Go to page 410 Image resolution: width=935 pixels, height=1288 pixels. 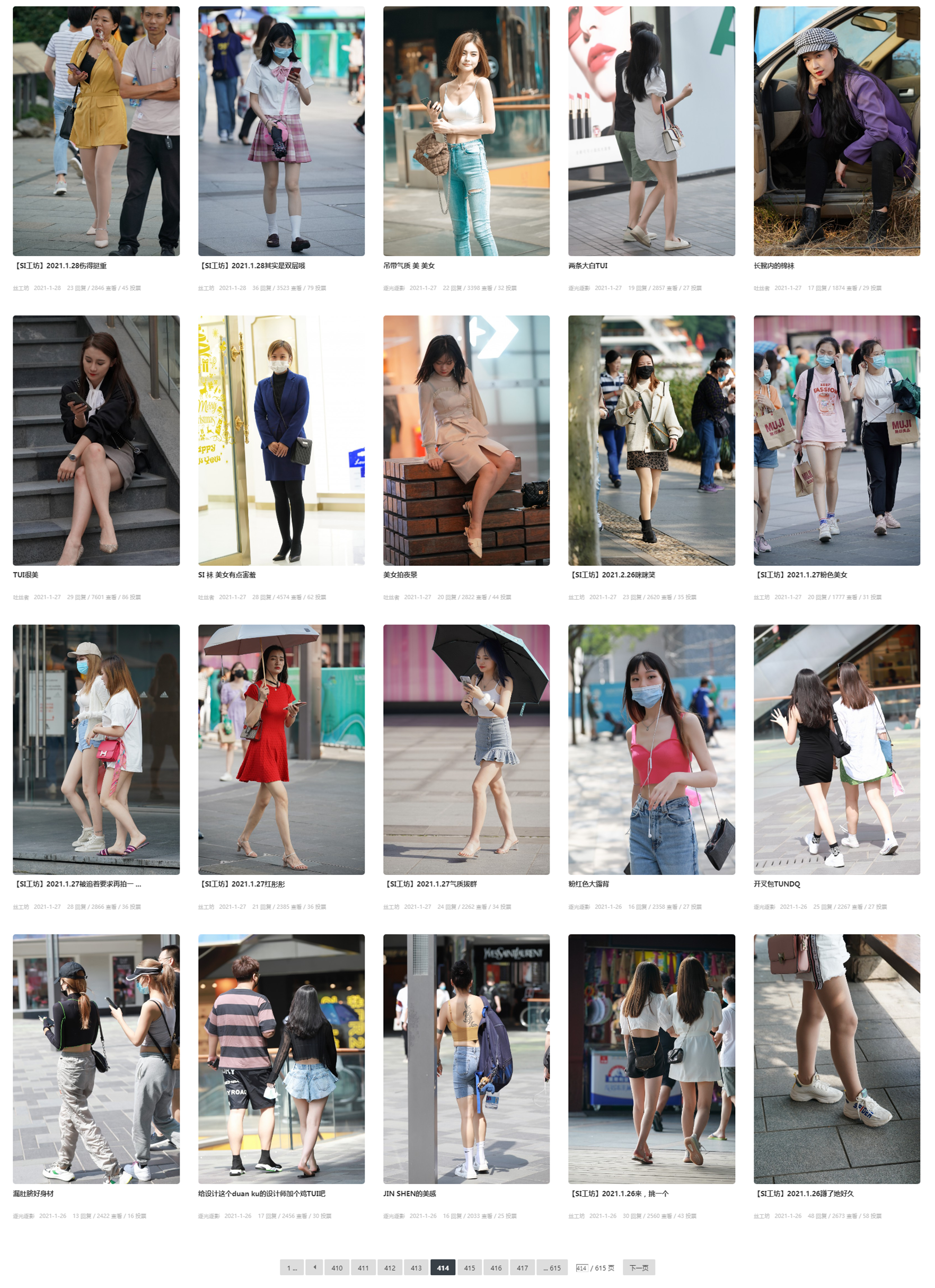337,1267
